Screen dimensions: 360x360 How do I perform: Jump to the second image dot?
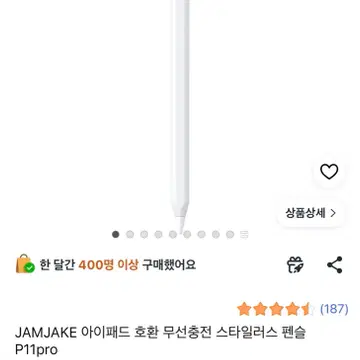tap(130, 234)
